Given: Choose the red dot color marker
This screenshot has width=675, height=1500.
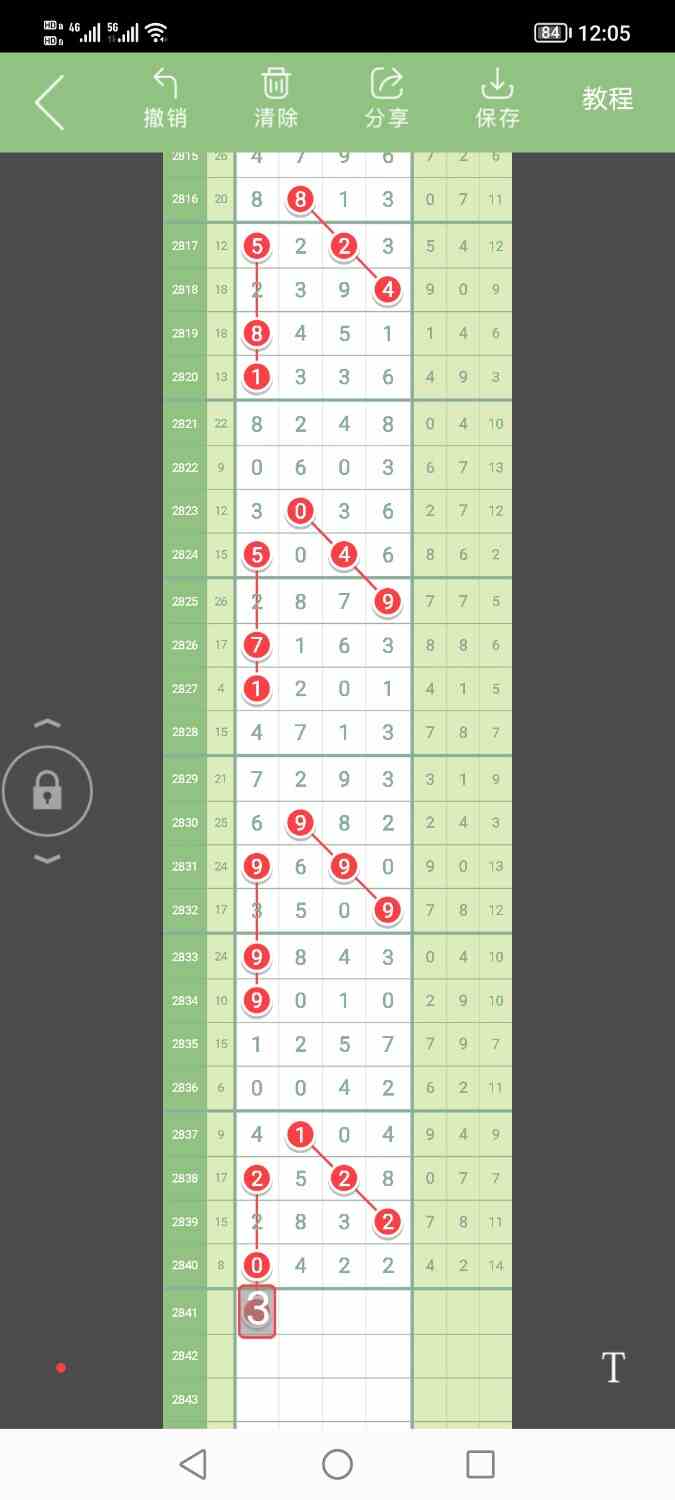Looking at the screenshot, I should (x=61, y=1368).
